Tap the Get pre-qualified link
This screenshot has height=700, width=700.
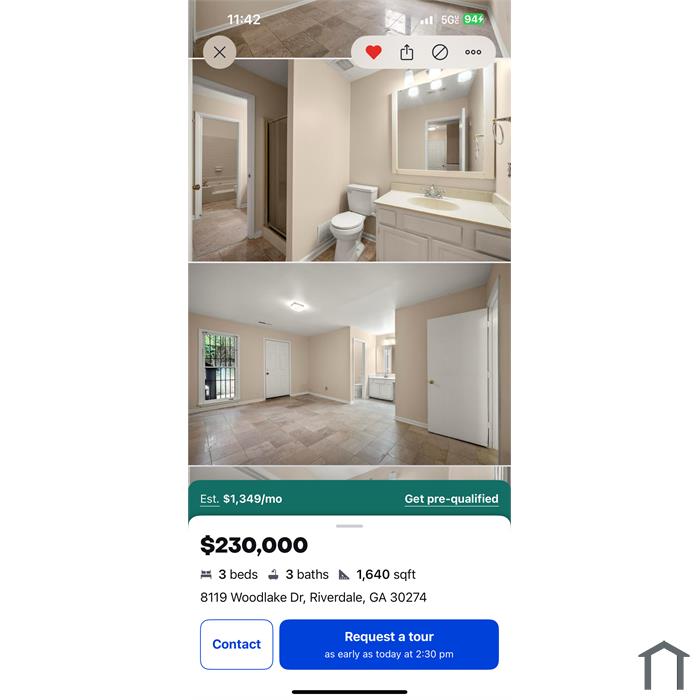451,499
